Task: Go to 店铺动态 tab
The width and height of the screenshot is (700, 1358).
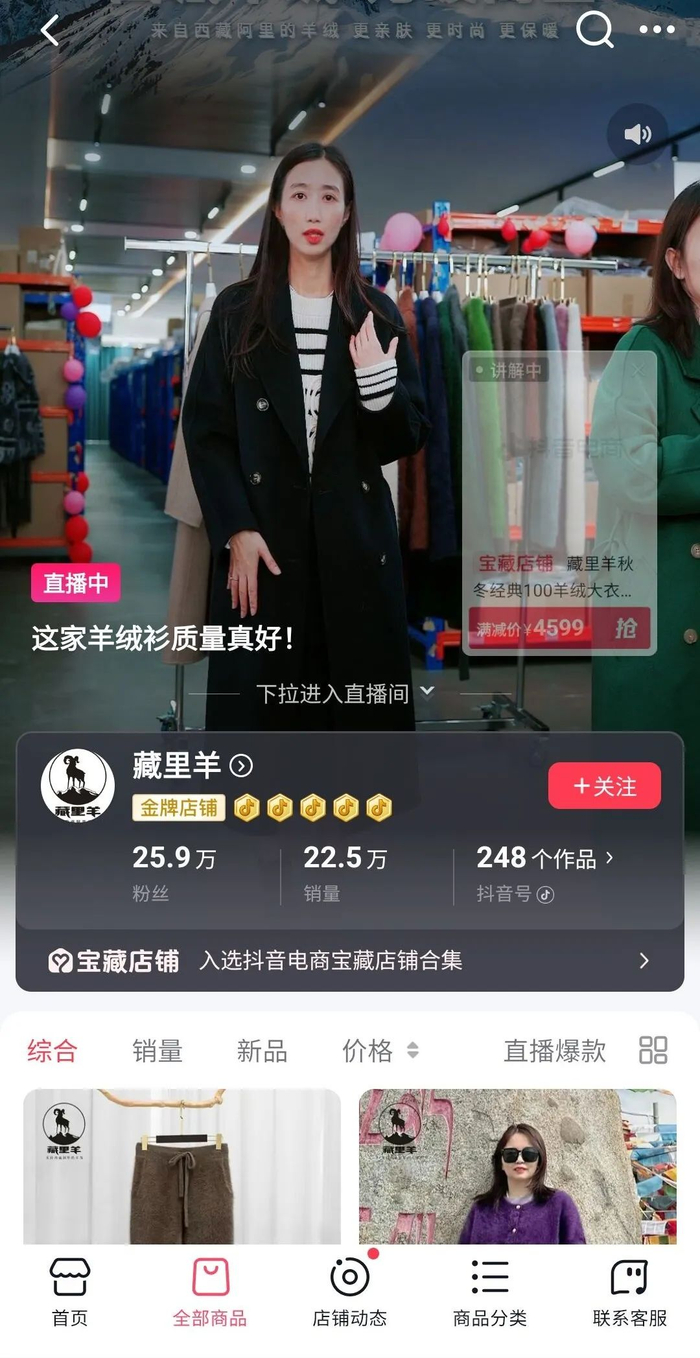Action: click(x=350, y=1292)
